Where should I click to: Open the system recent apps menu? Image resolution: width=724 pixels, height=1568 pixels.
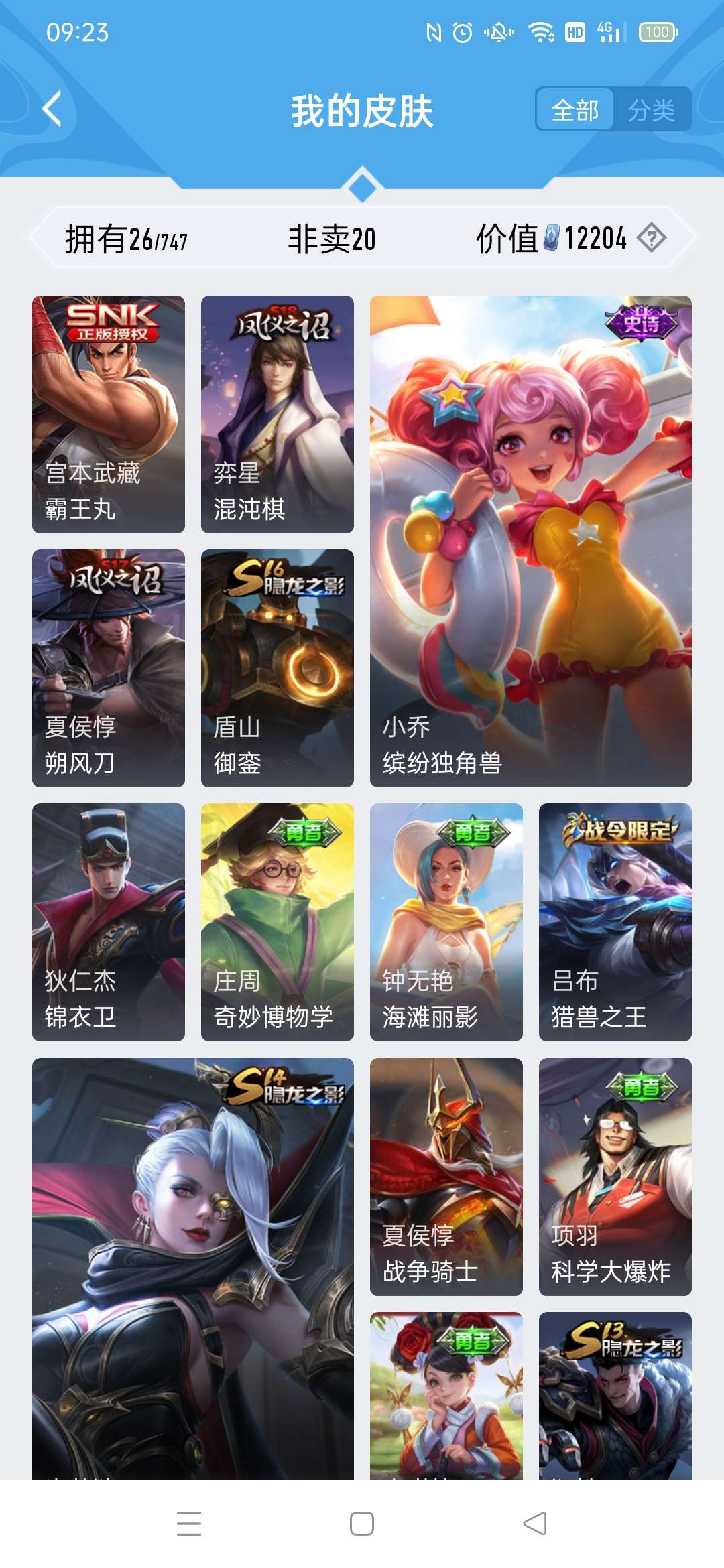[189, 1523]
